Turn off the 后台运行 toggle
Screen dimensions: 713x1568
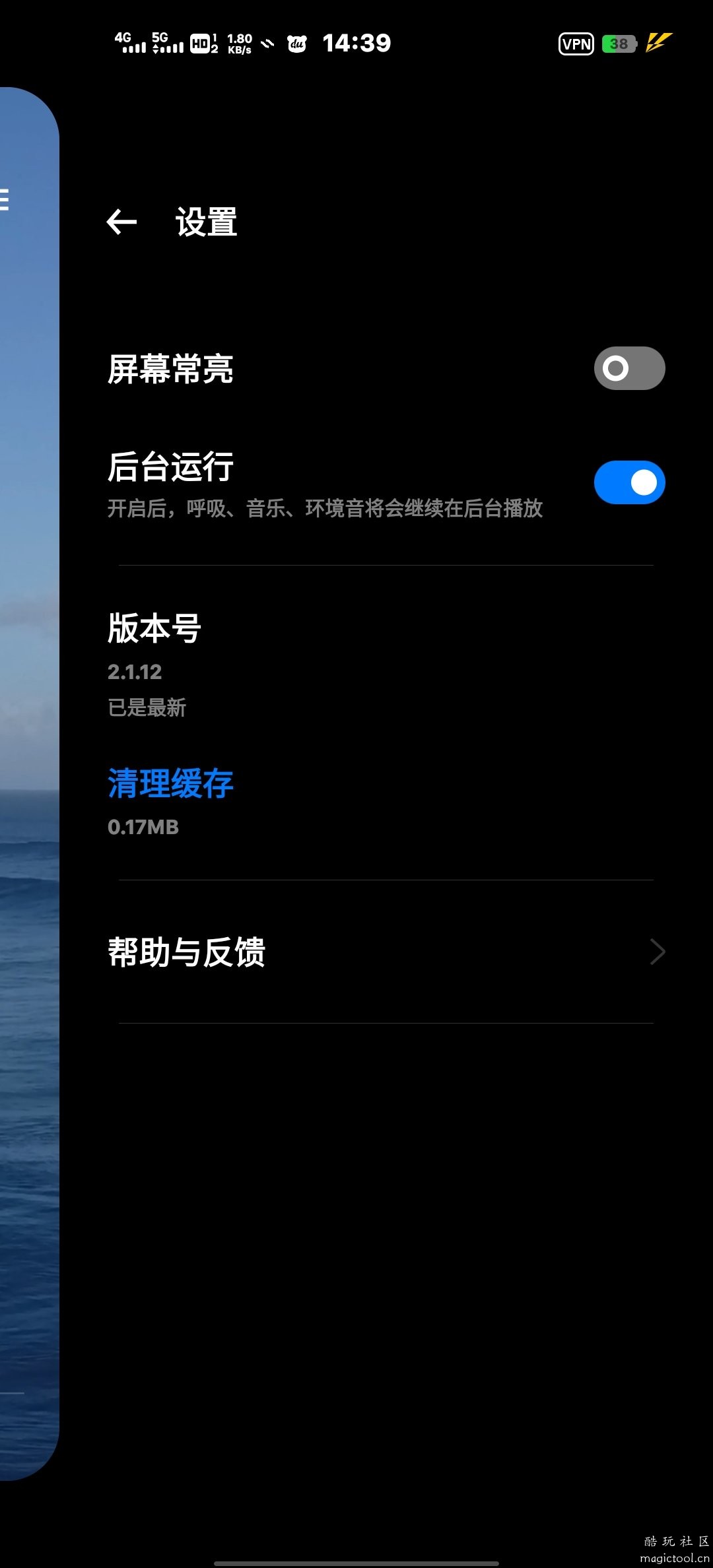628,482
